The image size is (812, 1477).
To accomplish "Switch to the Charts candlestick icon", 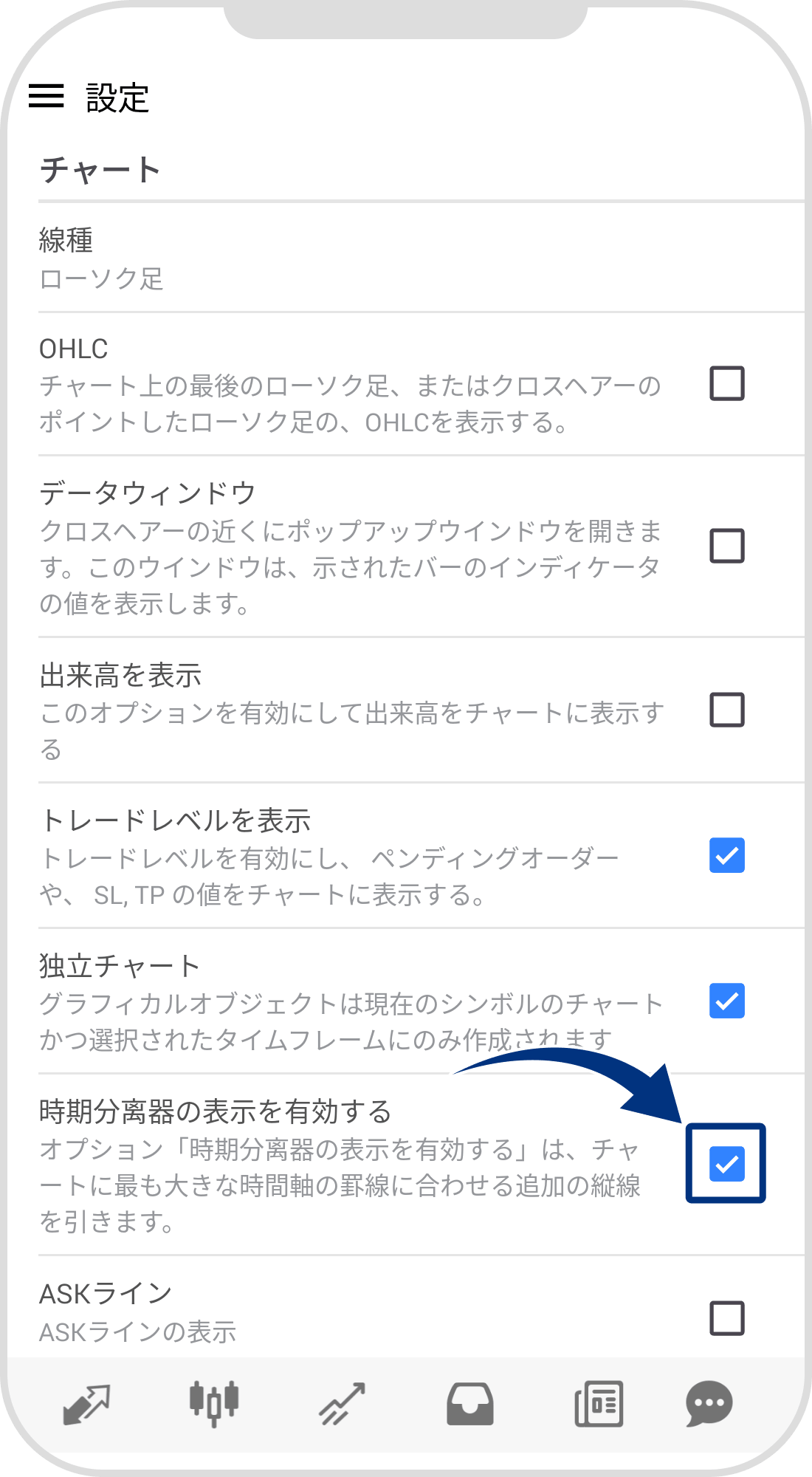I will pyautogui.click(x=213, y=1405).
